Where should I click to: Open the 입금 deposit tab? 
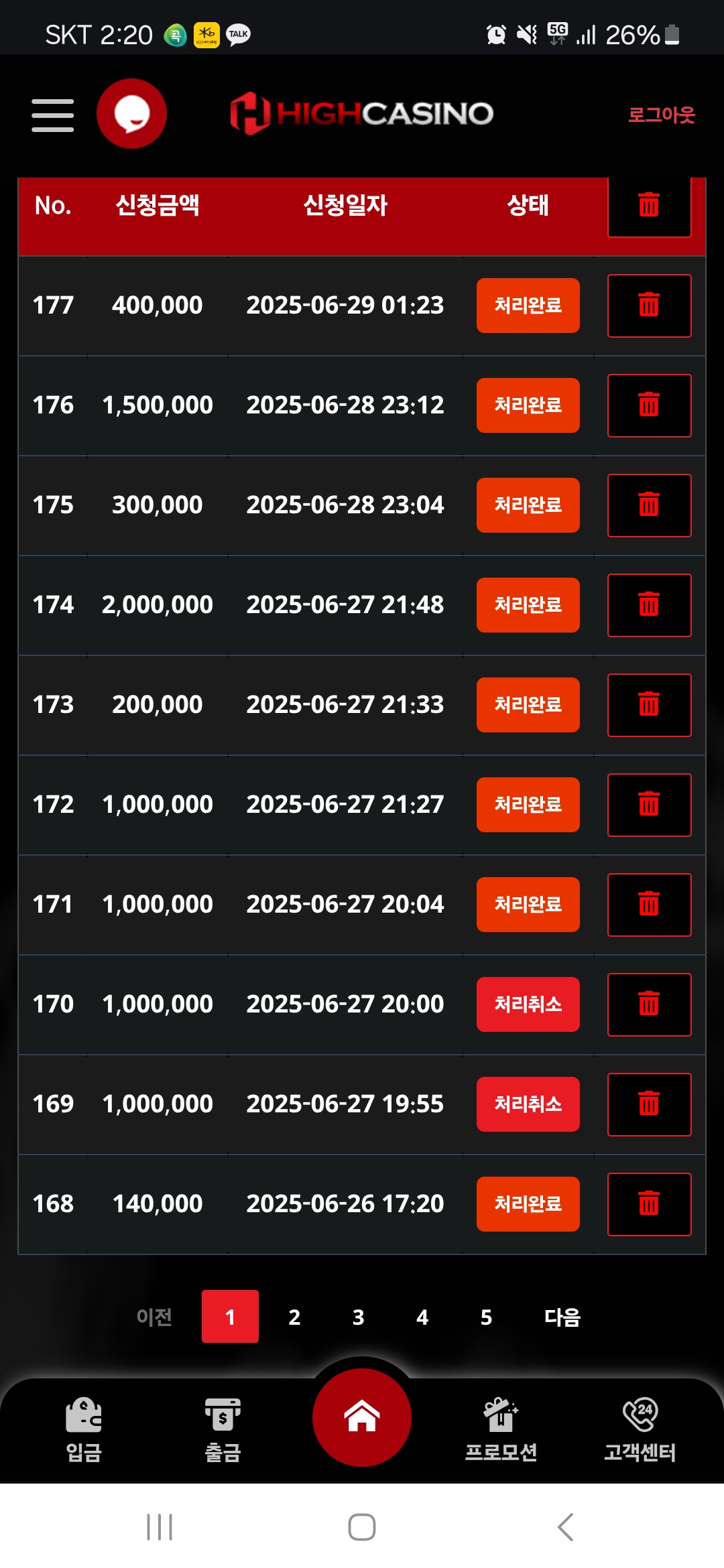[84, 1430]
